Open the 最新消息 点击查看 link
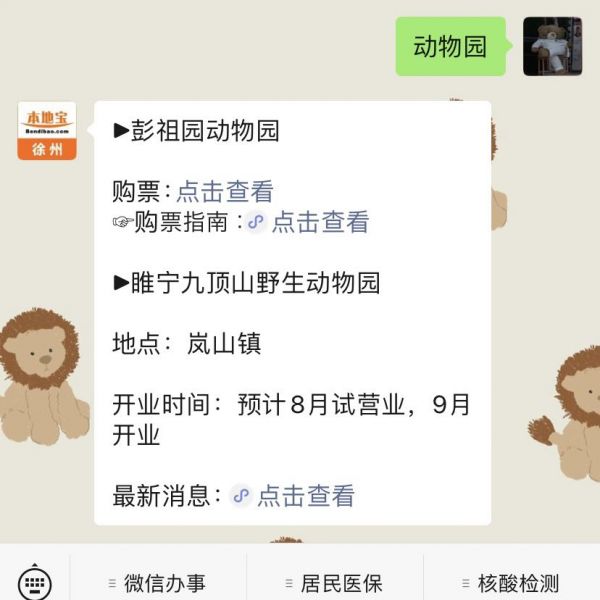 [x=305, y=495]
